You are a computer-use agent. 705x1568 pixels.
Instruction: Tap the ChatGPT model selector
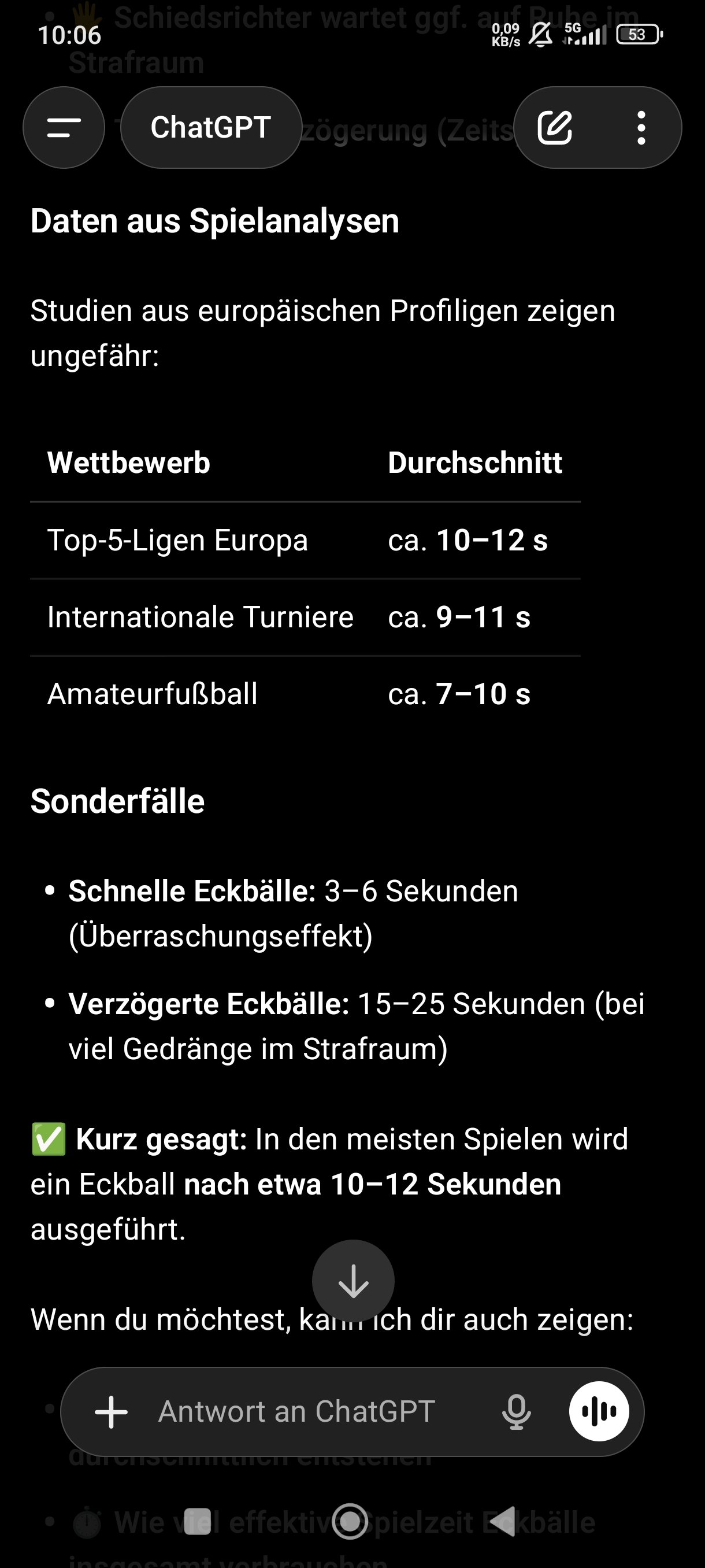211,128
